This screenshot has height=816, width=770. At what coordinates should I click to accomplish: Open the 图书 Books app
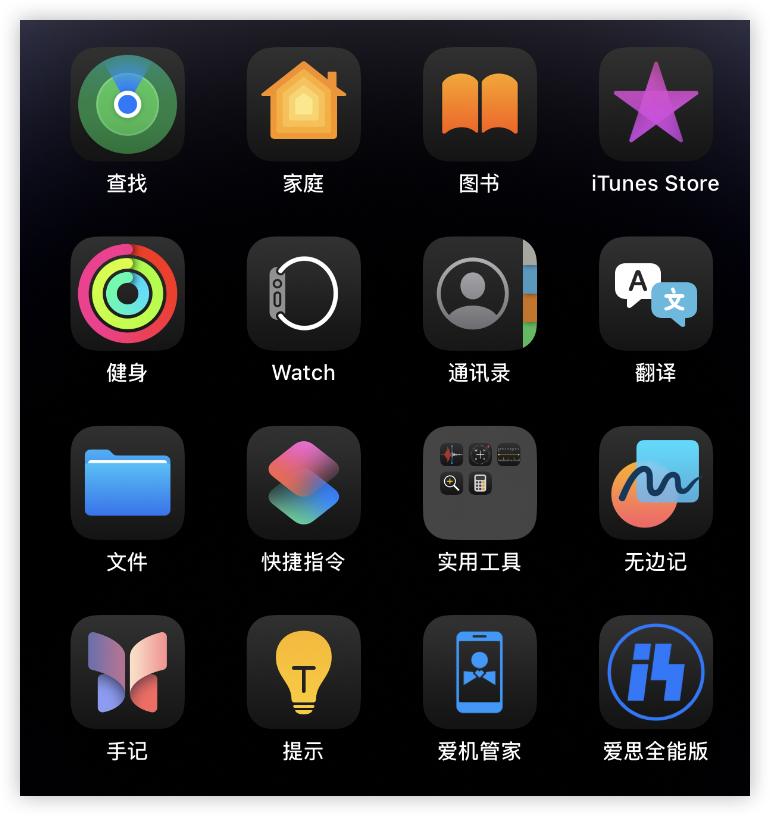(x=480, y=104)
